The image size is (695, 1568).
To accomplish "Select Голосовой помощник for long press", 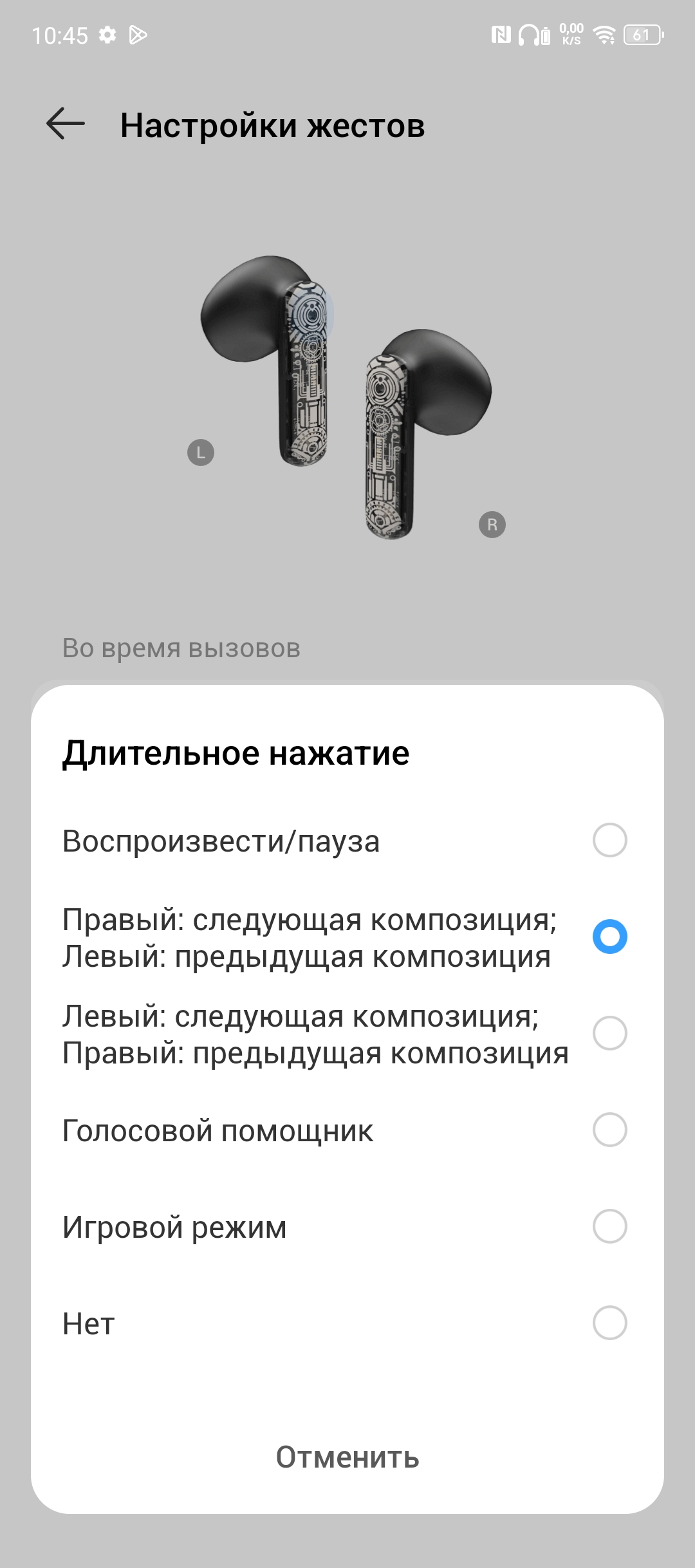I will (609, 1130).
